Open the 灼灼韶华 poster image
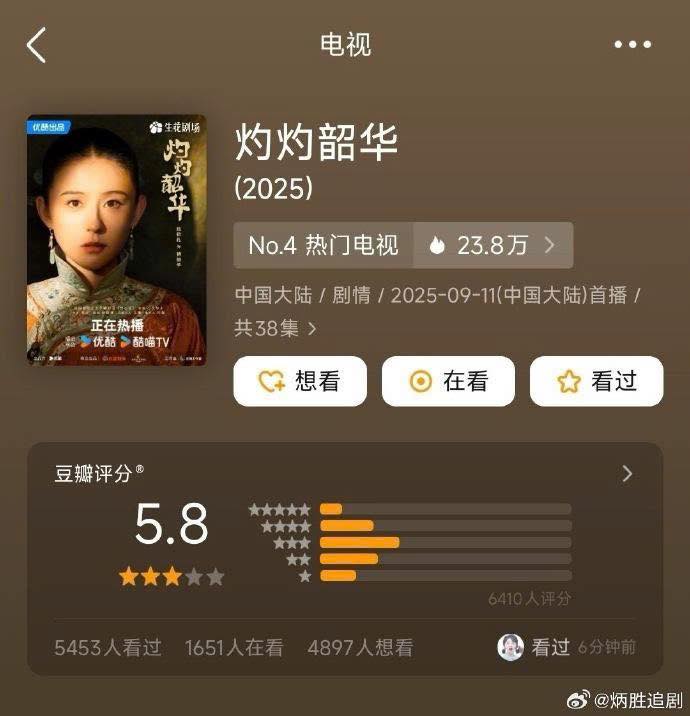Screen dimensions: 690x716 pos(116,240)
